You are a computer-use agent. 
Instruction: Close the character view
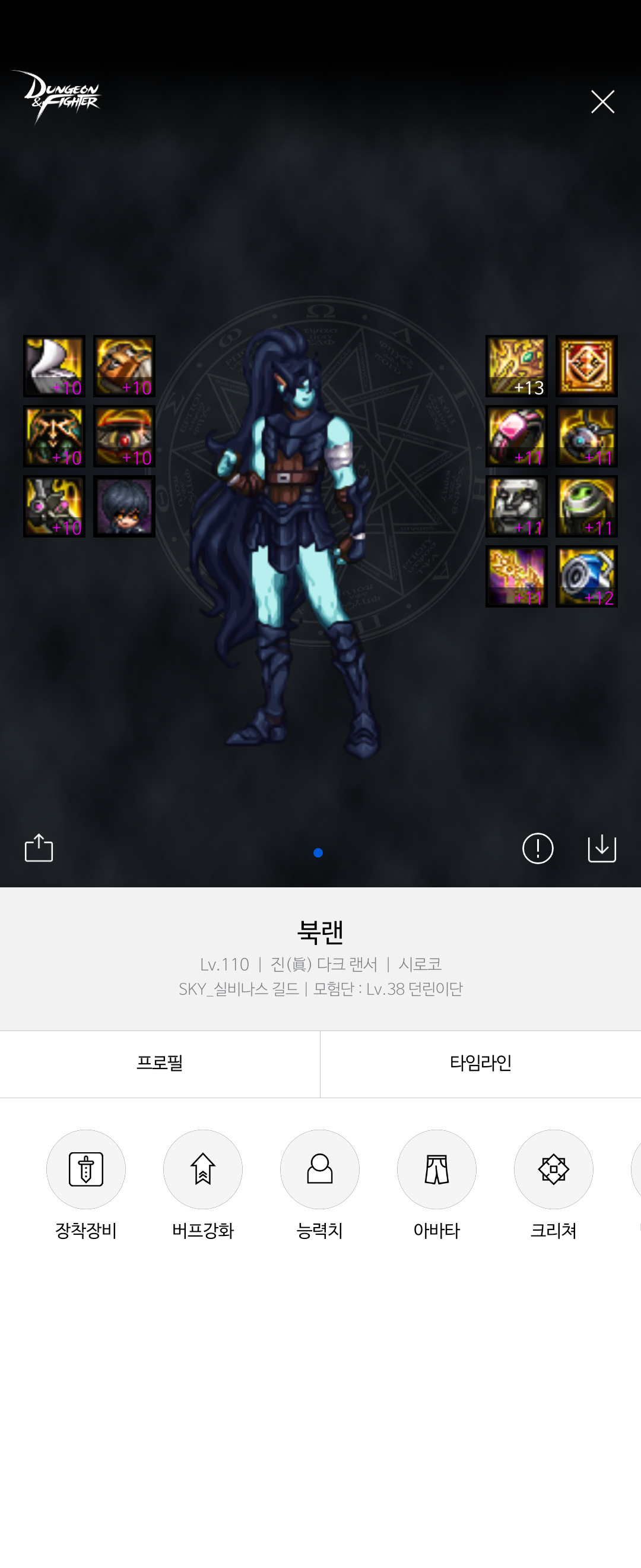(602, 102)
